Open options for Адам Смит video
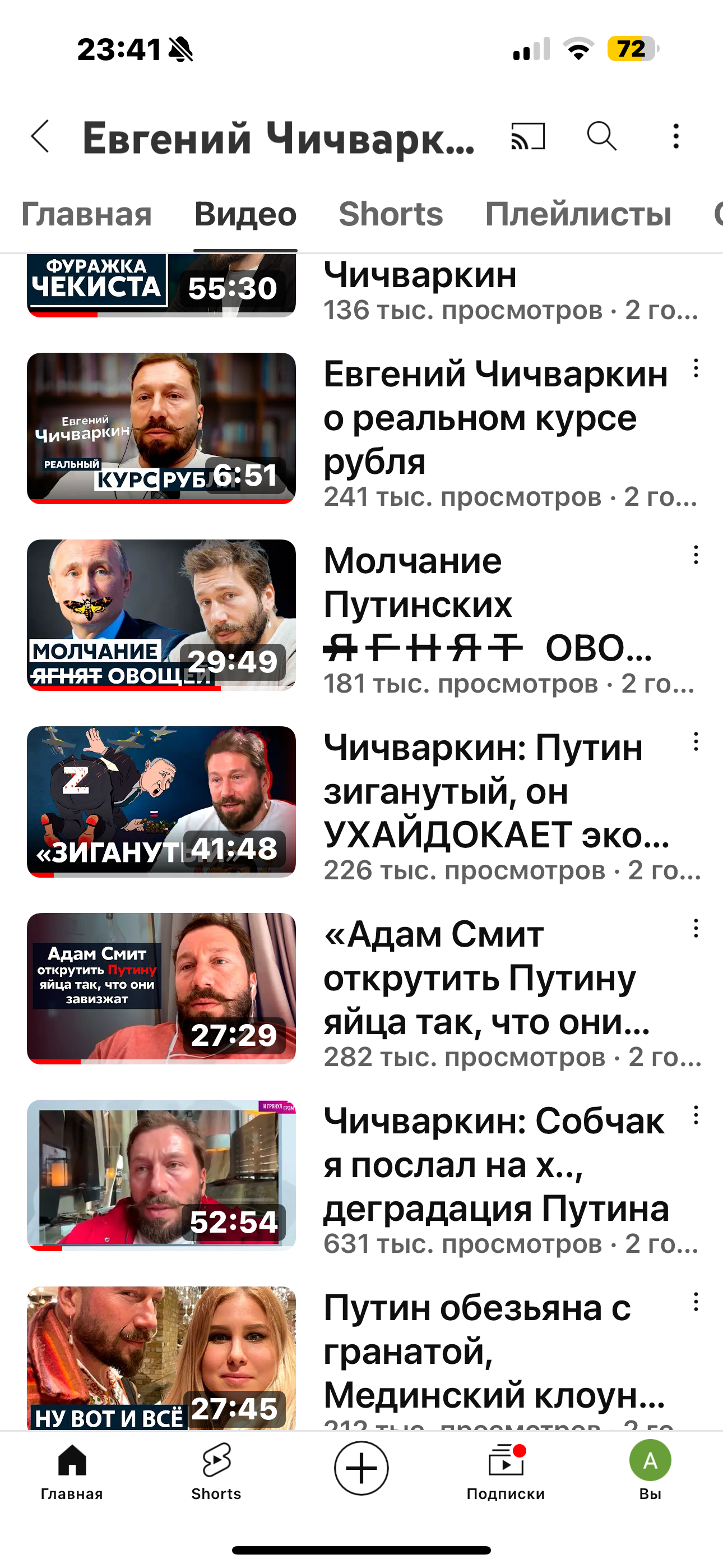The width and height of the screenshot is (723, 1568). click(x=696, y=928)
